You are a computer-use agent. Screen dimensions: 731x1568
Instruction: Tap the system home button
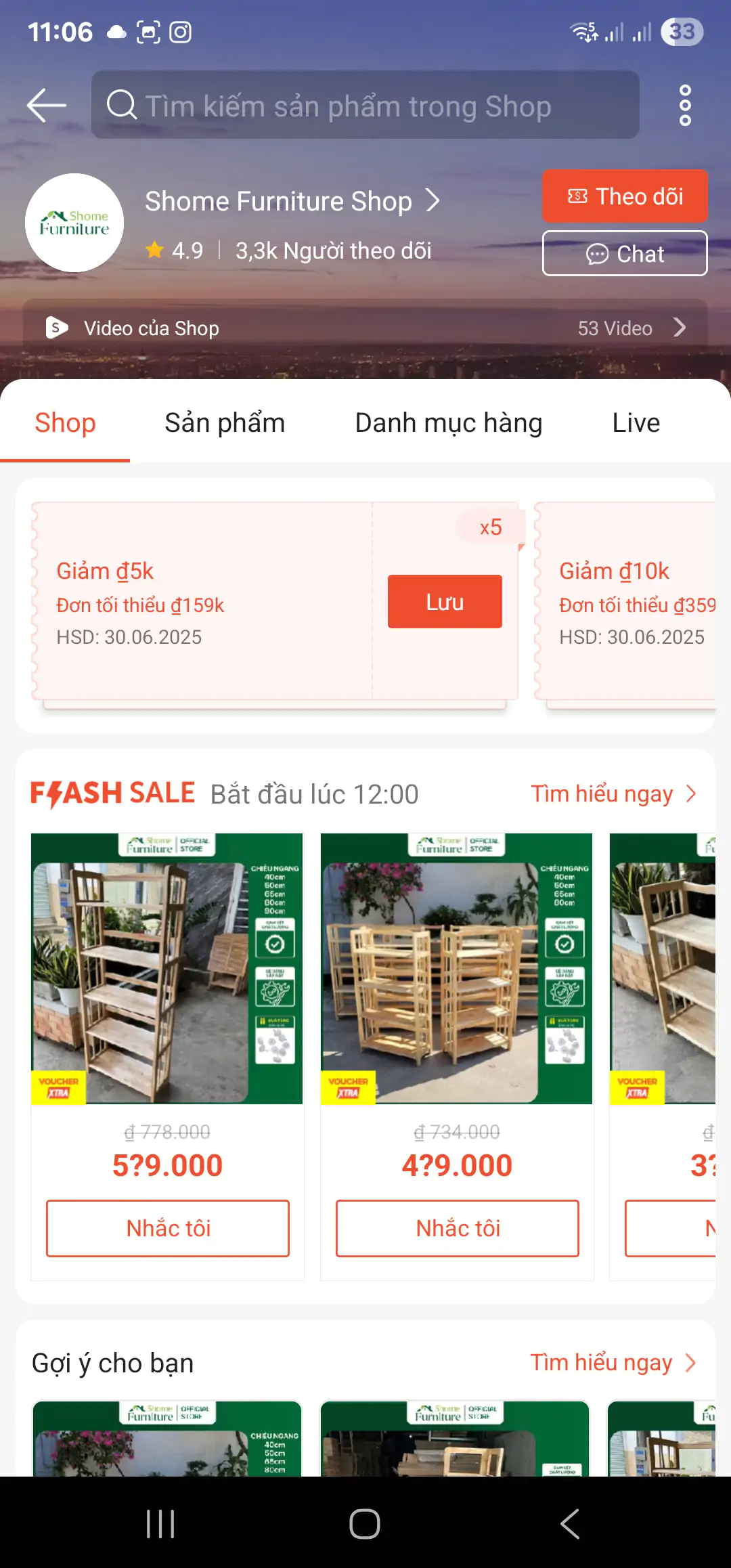pyautogui.click(x=365, y=1524)
